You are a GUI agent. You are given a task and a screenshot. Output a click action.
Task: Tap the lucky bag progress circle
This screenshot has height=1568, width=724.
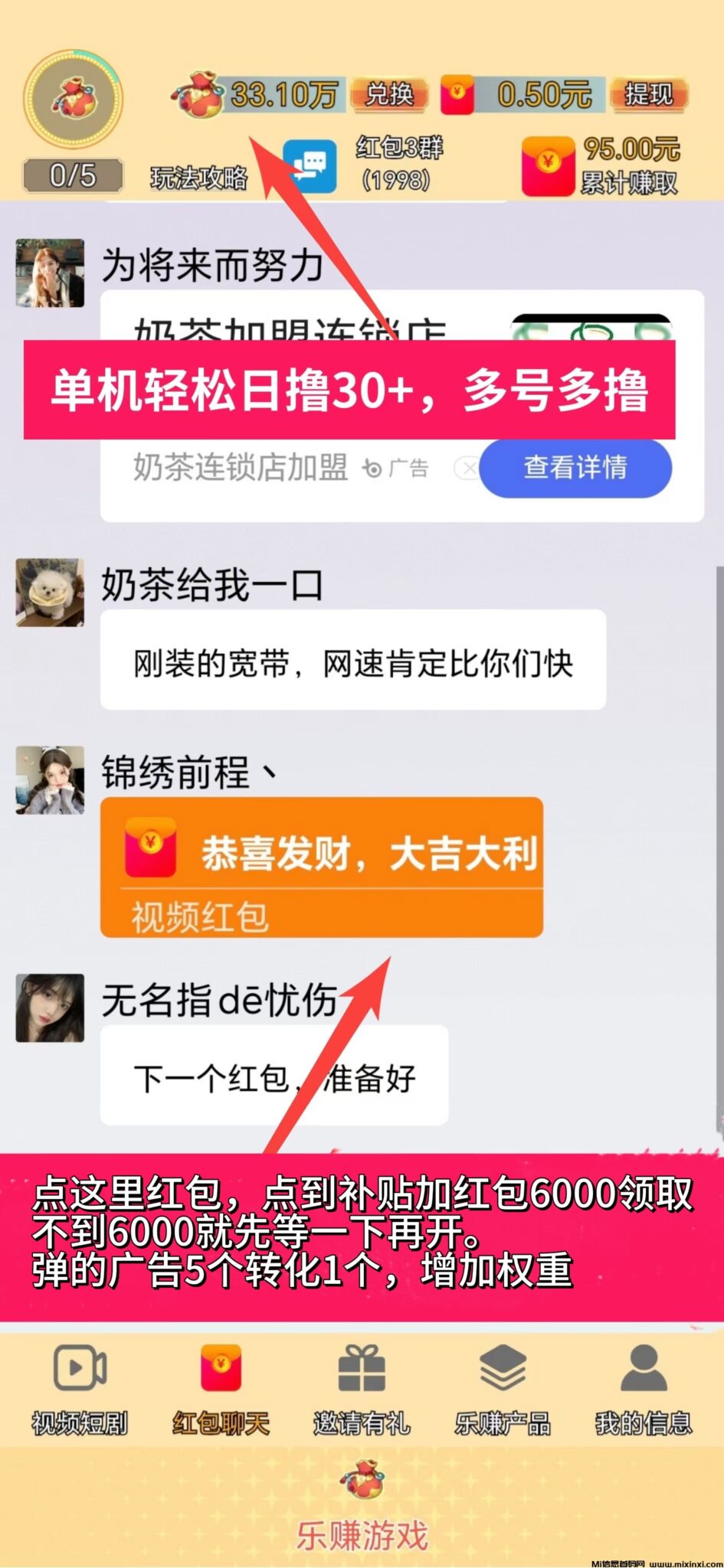pyautogui.click(x=73, y=100)
